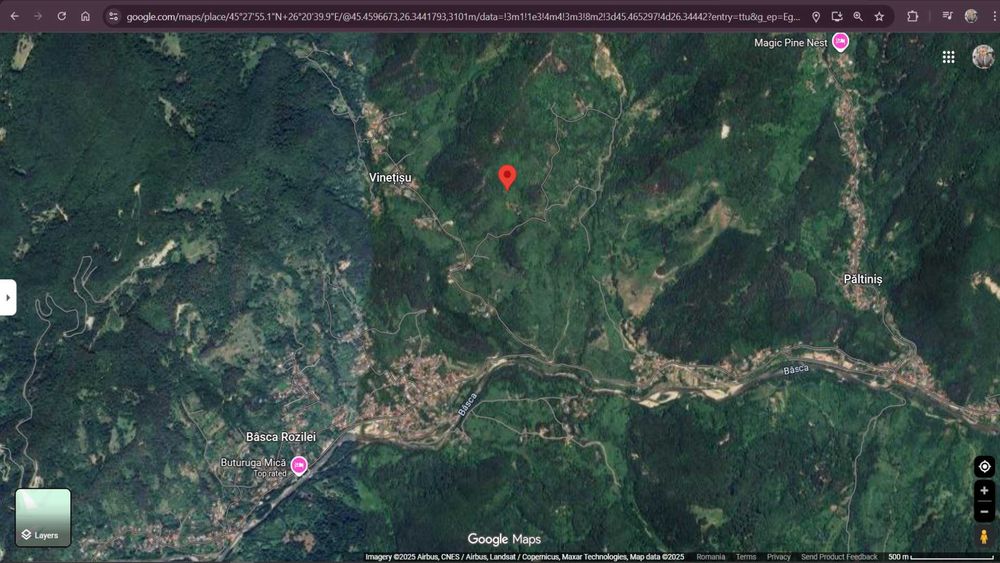Reload the page
The image size is (1000, 563).
62,16
